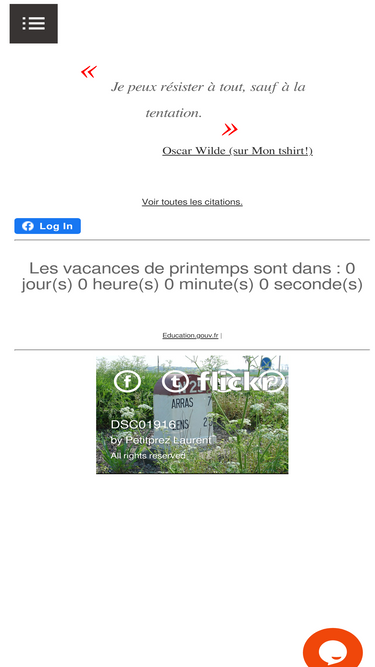This screenshot has height=667, width=375.
Task: Open Voir toutes les citations link
Action: pyautogui.click(x=192, y=202)
